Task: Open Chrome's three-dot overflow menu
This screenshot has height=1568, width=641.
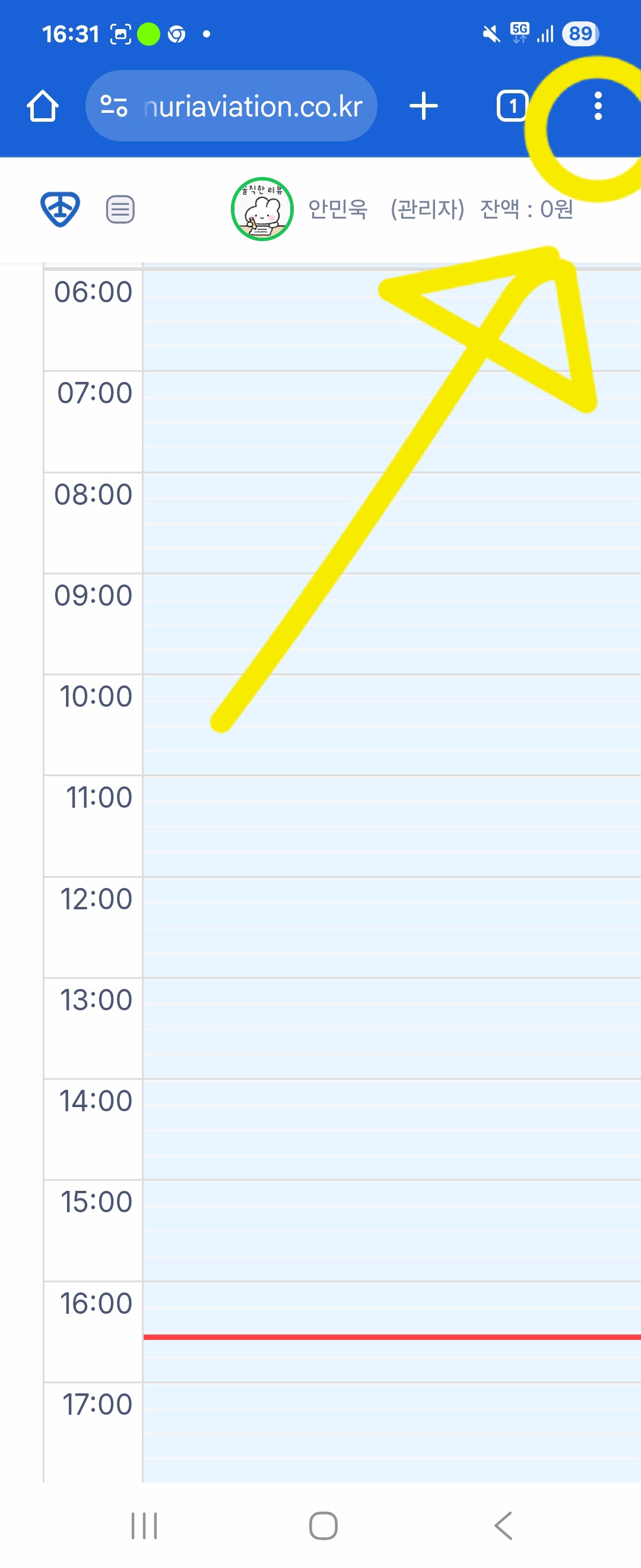Action: [598, 106]
